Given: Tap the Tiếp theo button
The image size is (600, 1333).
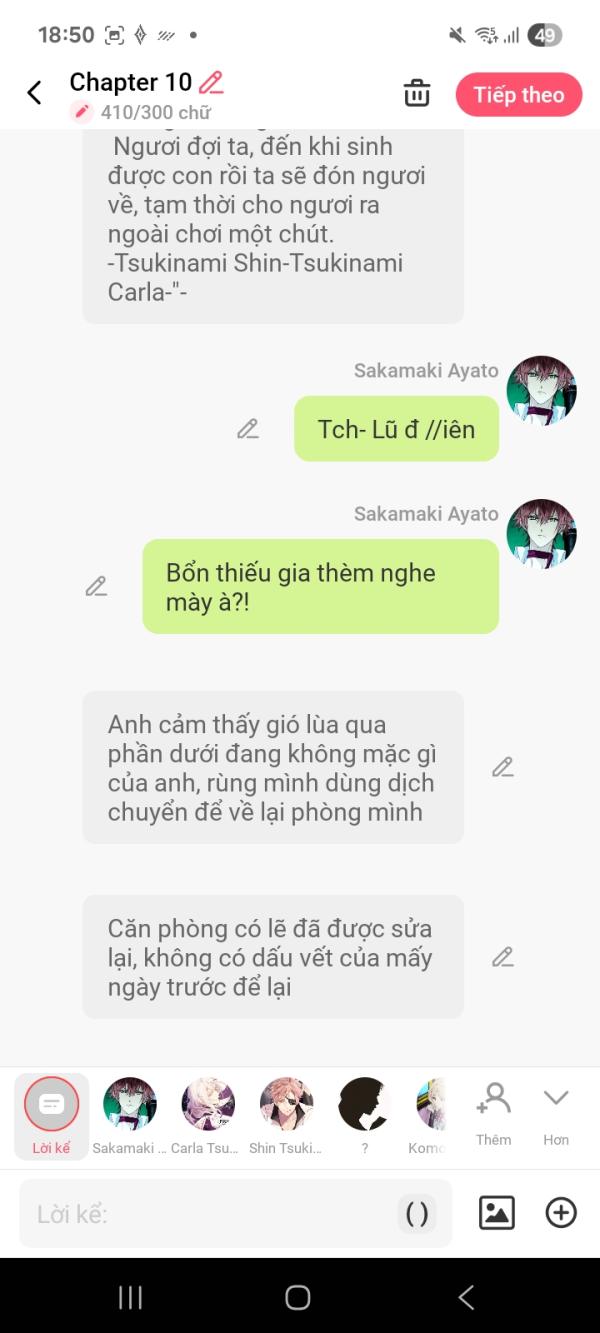Looking at the screenshot, I should tap(518, 95).
